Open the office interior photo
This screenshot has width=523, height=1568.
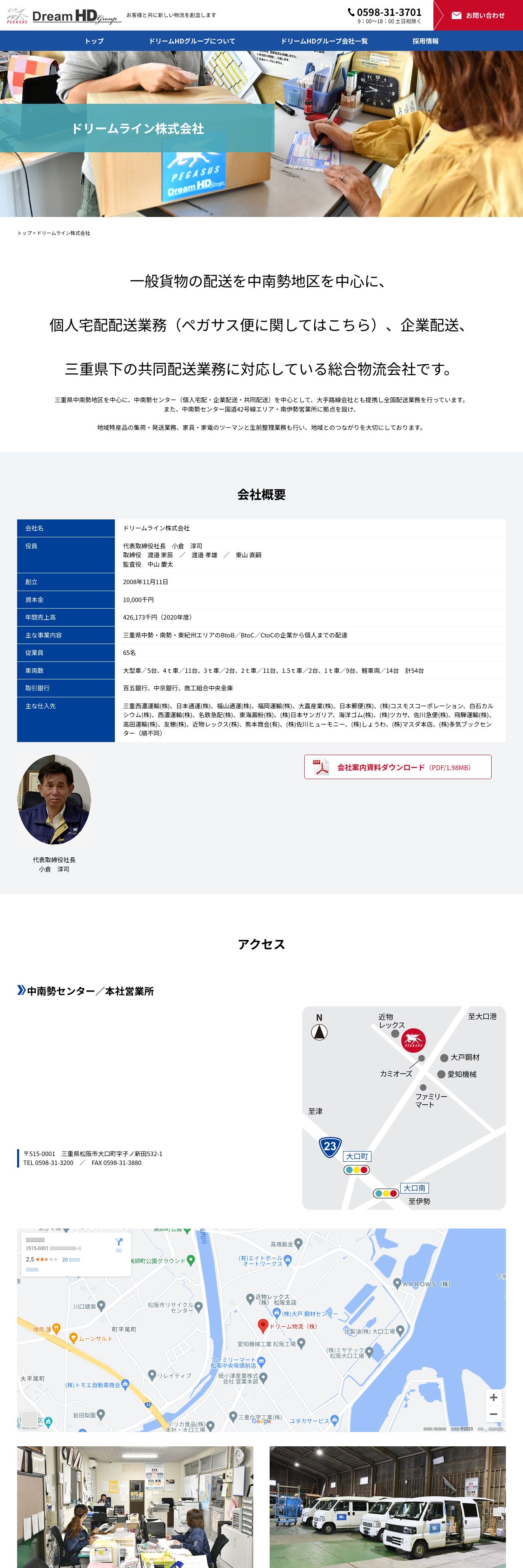tap(135, 1507)
